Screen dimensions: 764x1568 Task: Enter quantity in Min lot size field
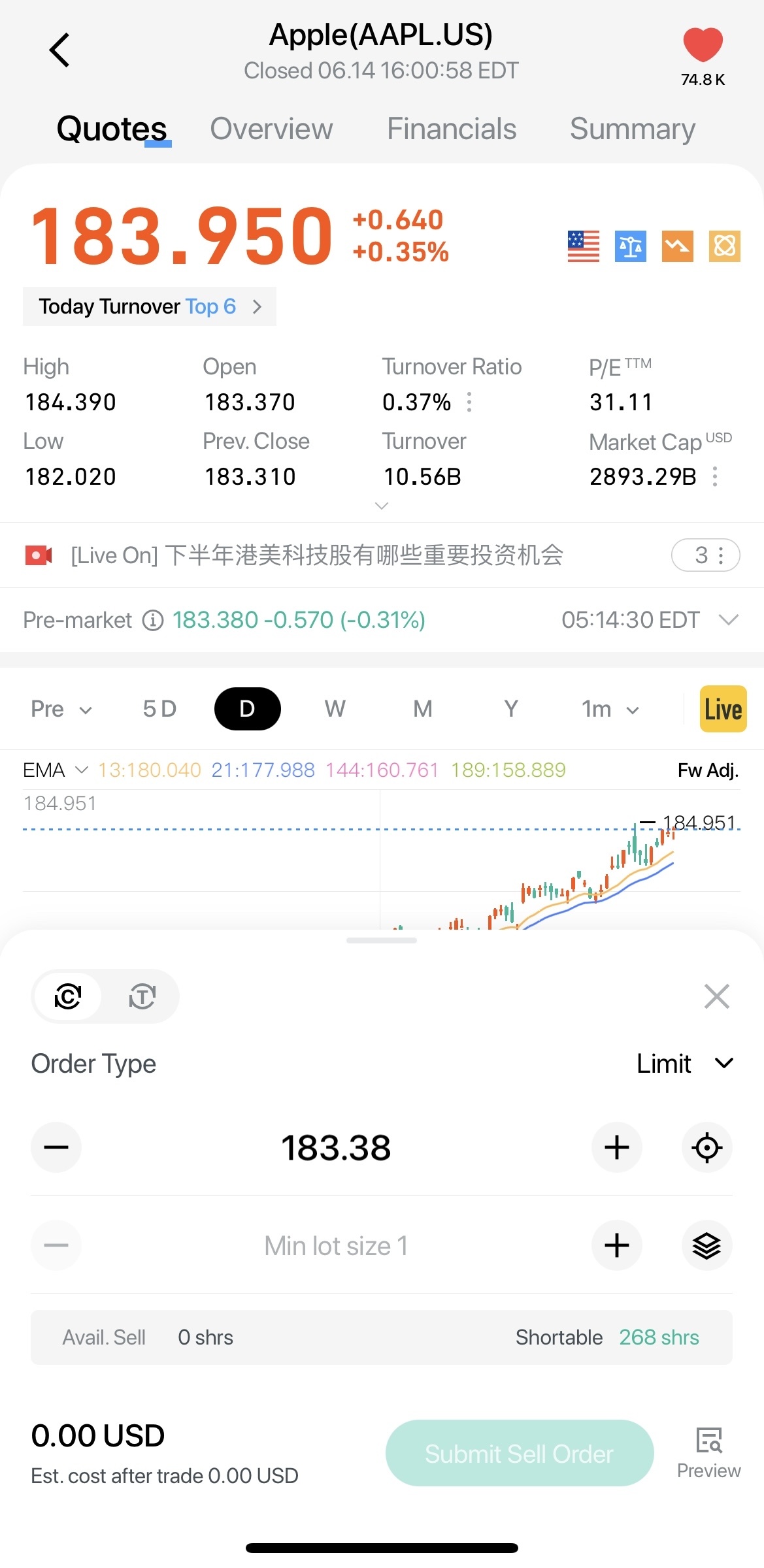tap(336, 1246)
